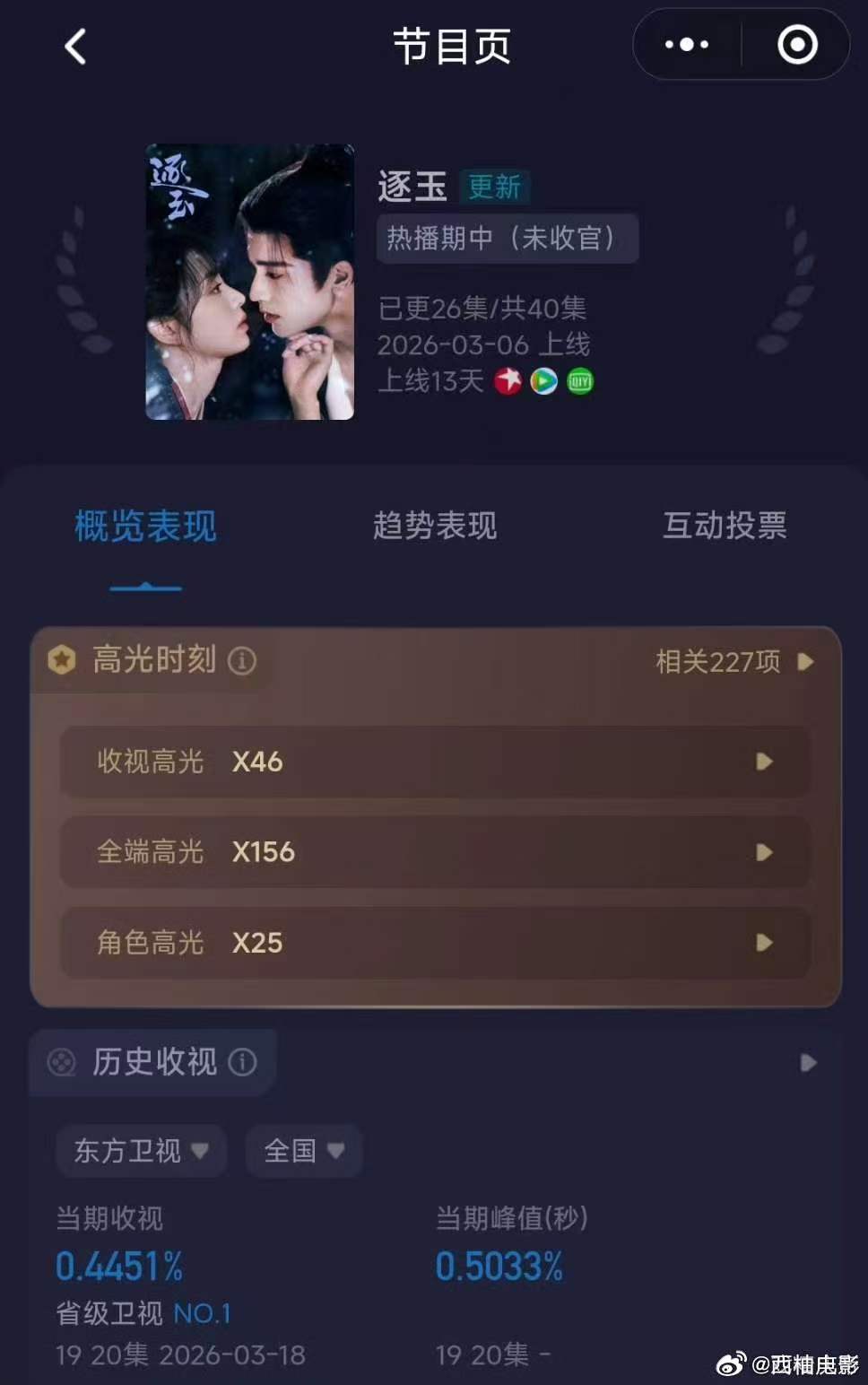Expand the 收视高光 X46 entry
This screenshot has height=1385, width=868.
tap(764, 762)
